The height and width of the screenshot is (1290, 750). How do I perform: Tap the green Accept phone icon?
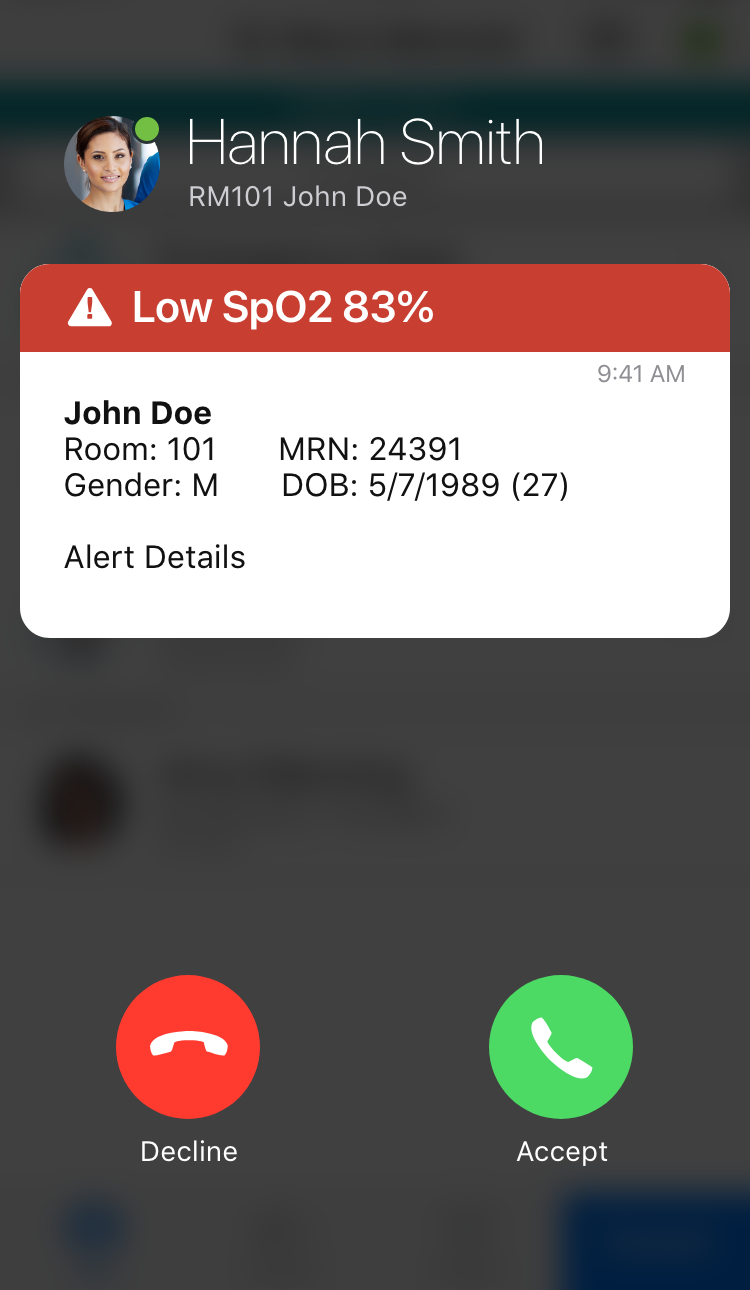561,1046
